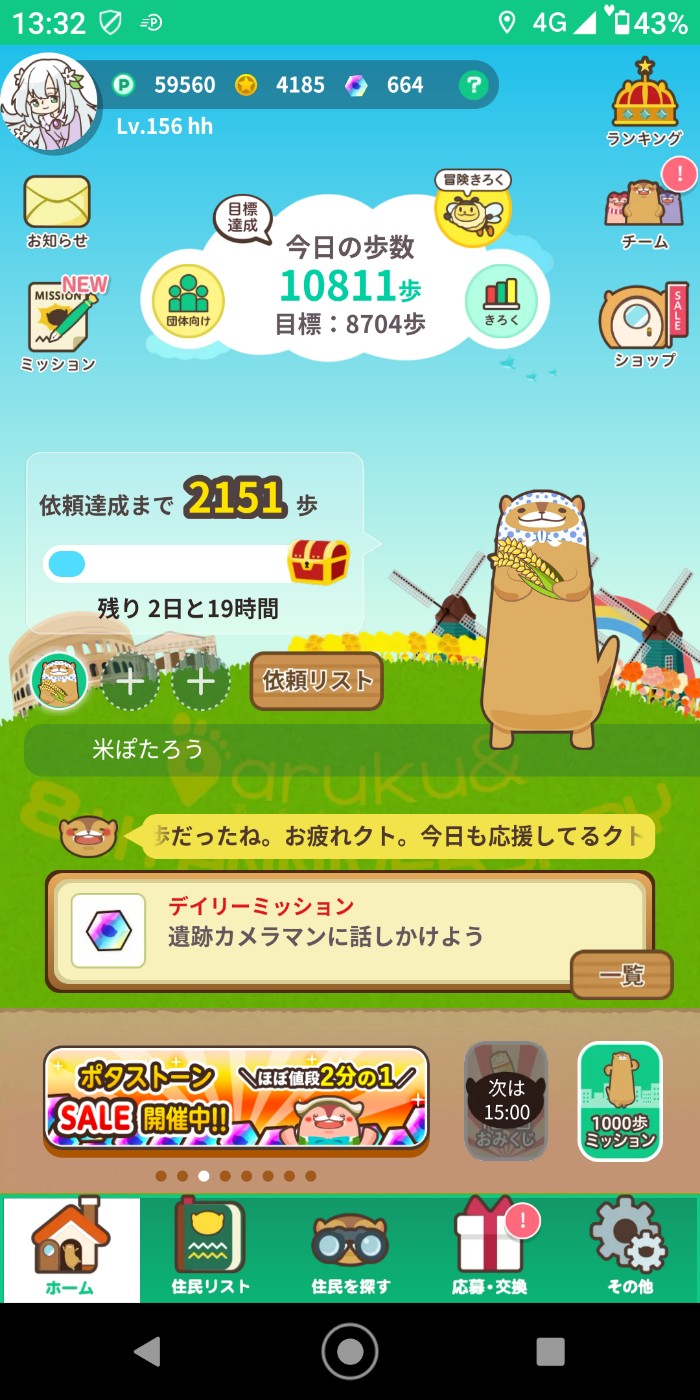Open the 1000歩ミッション tile
Image resolution: width=700 pixels, height=1400 pixels.
coord(620,1100)
